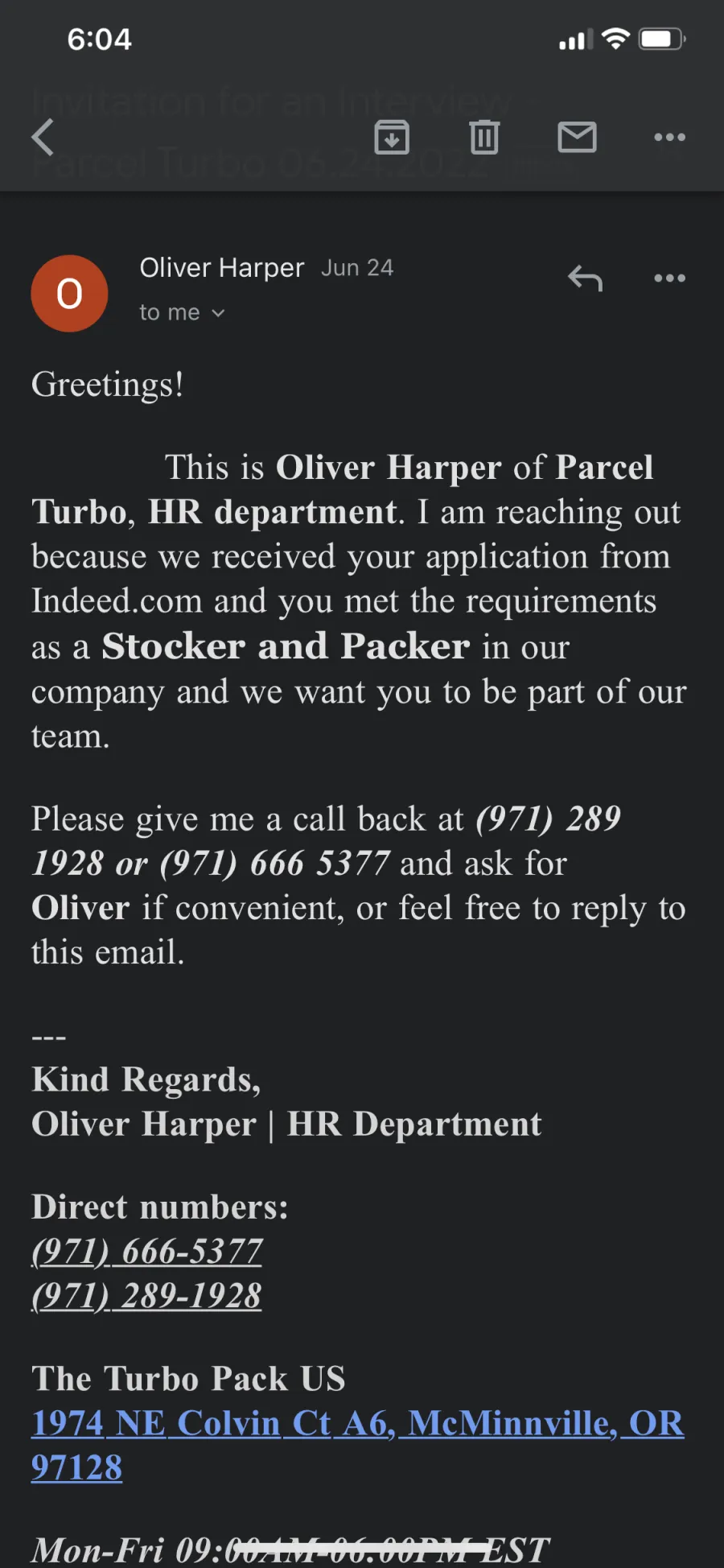Image resolution: width=724 pixels, height=1568 pixels.
Task: Reply to Oliver Harper's message
Action: (585, 279)
